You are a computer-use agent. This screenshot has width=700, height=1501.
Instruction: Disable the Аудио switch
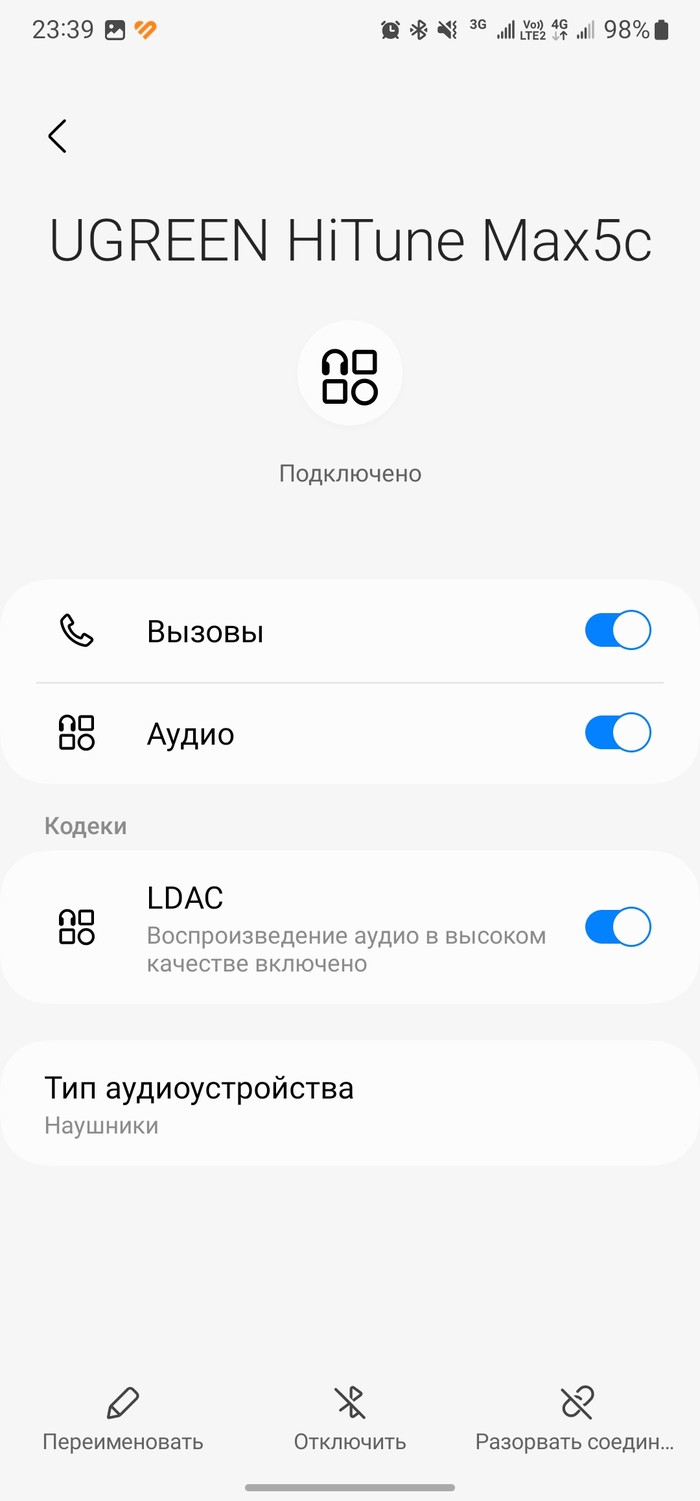617,733
